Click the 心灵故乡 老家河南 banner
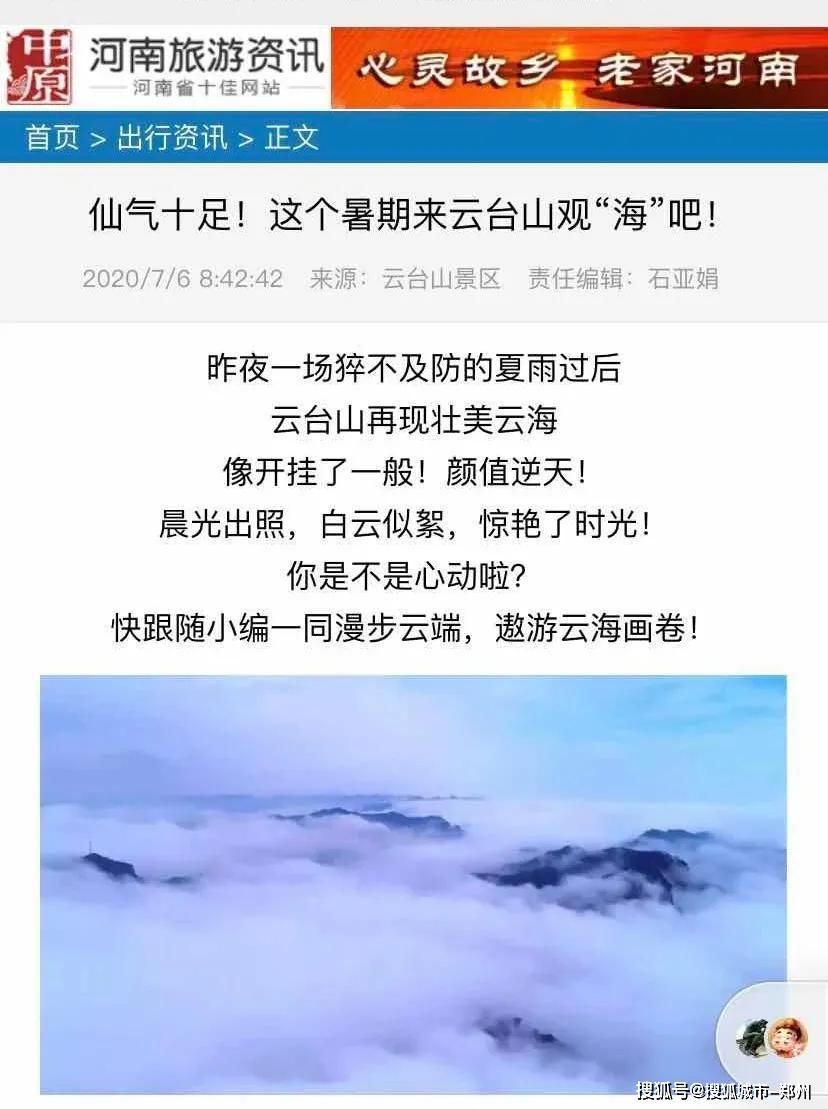 pyautogui.click(x=580, y=63)
